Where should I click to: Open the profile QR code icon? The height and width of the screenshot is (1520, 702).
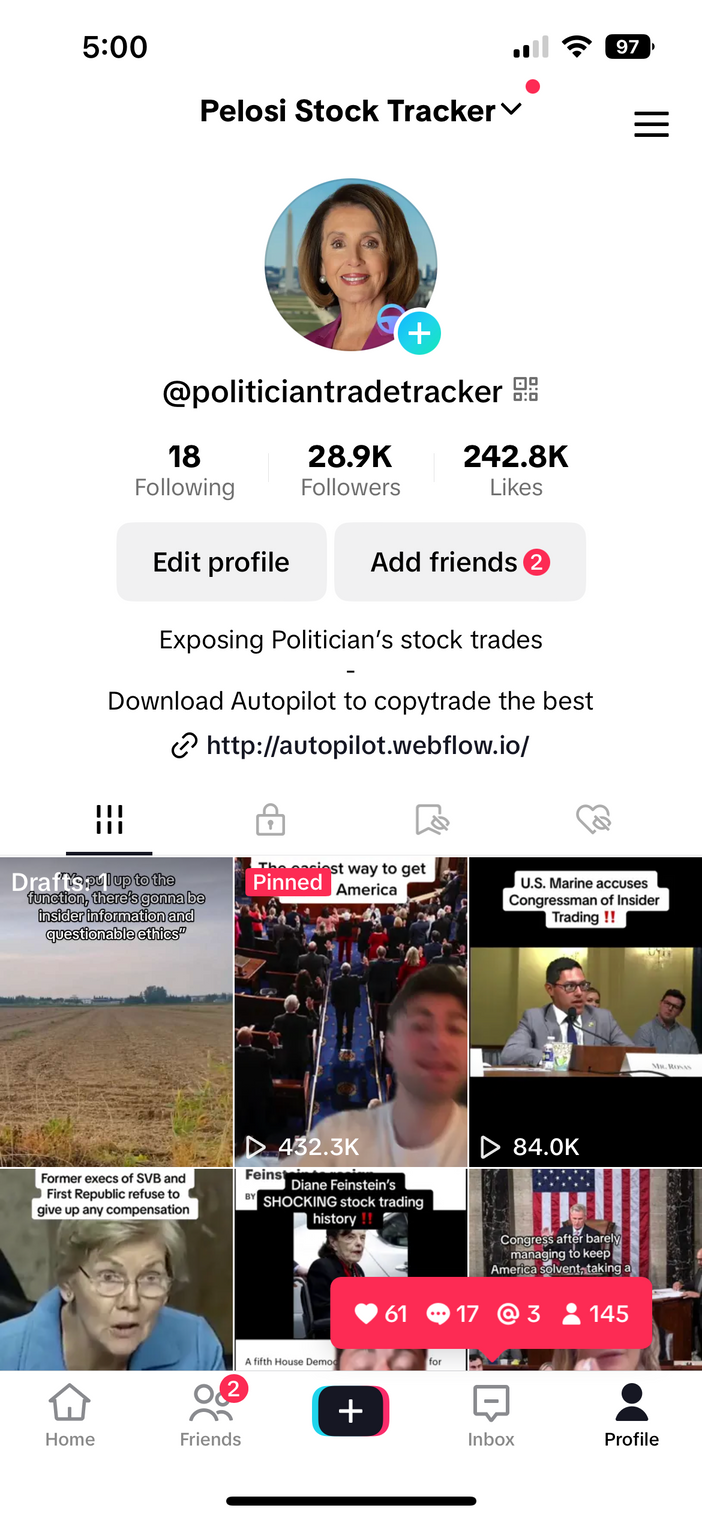[x=526, y=389]
